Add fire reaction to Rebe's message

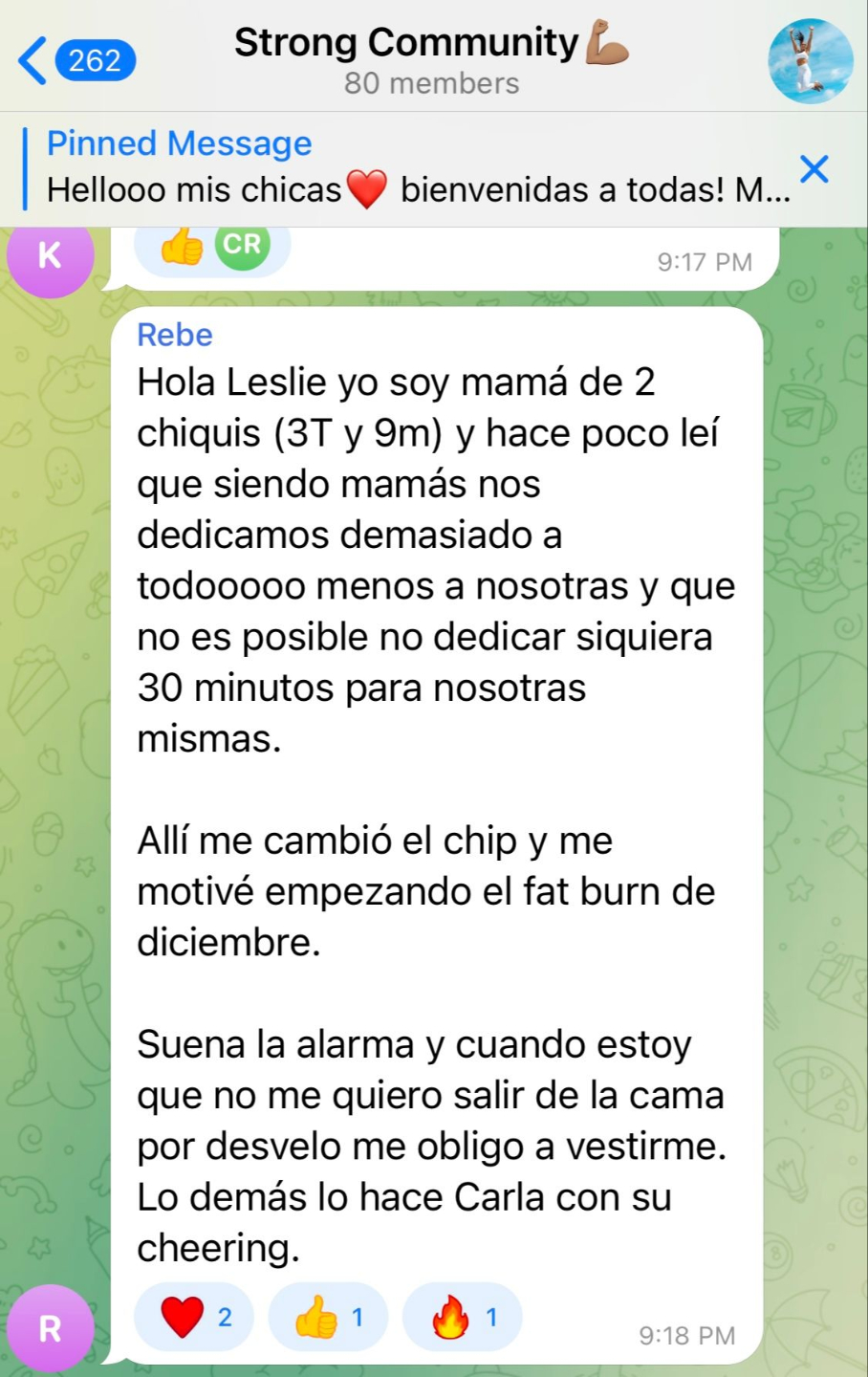point(463,1318)
